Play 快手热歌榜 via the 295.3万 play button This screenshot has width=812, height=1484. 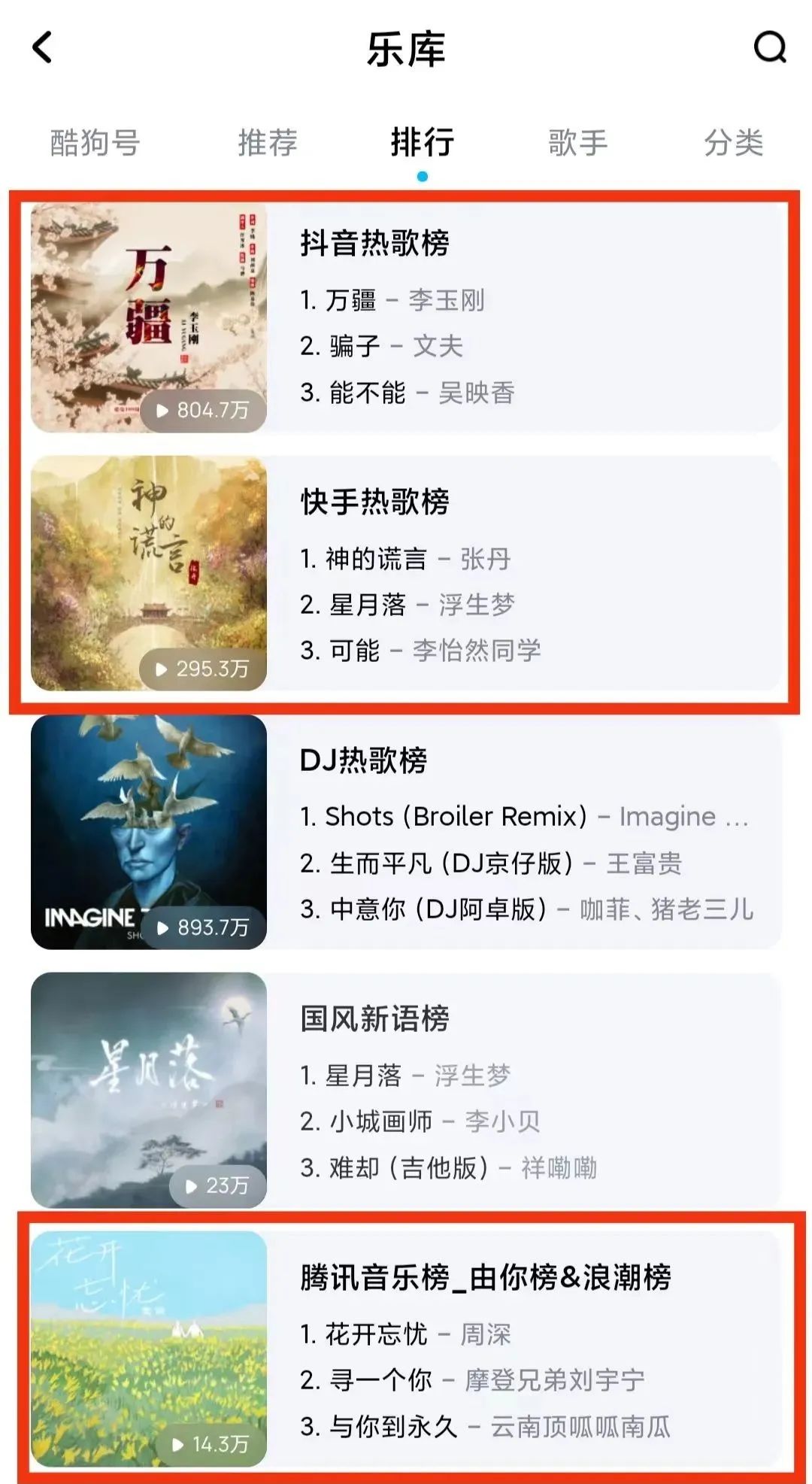(202, 669)
